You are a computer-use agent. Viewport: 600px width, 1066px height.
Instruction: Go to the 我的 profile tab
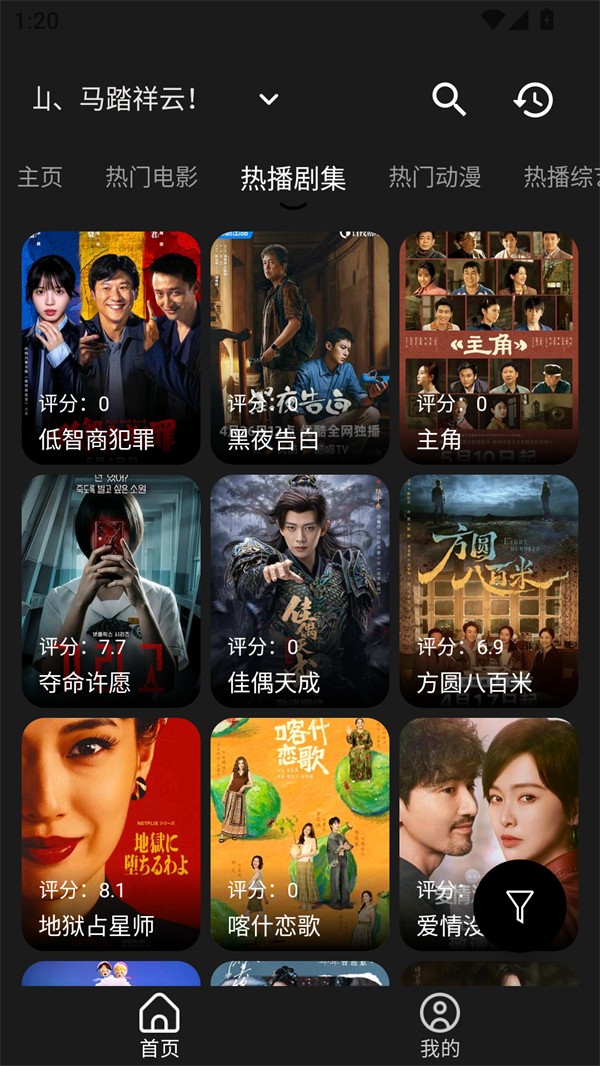tap(440, 1025)
